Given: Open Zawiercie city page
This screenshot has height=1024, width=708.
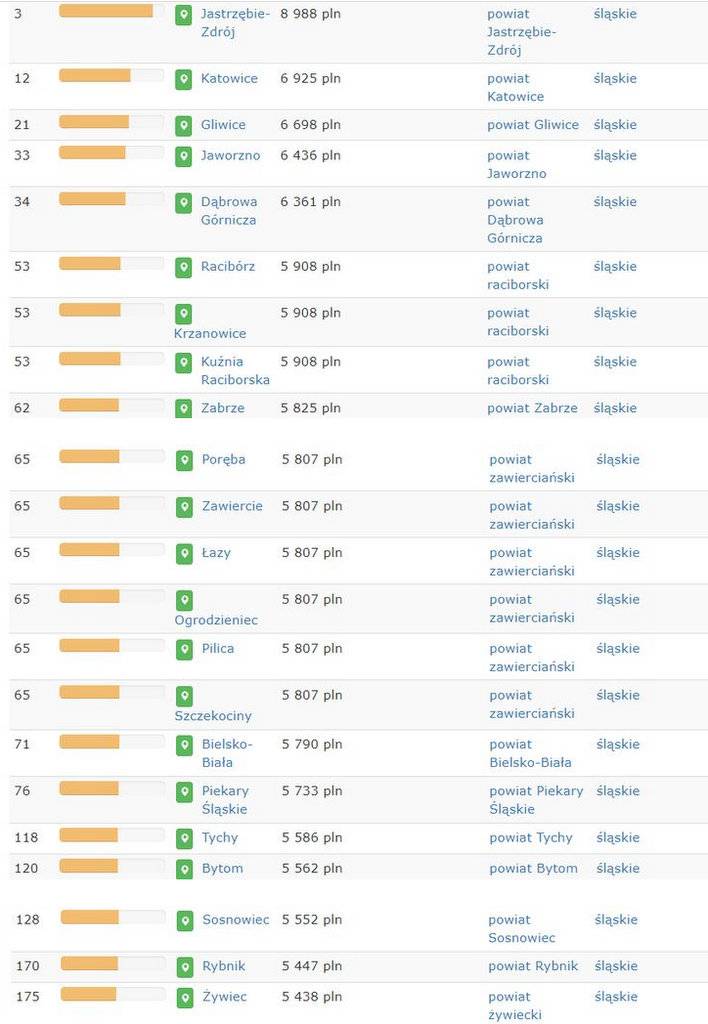Looking at the screenshot, I should coord(232,506).
